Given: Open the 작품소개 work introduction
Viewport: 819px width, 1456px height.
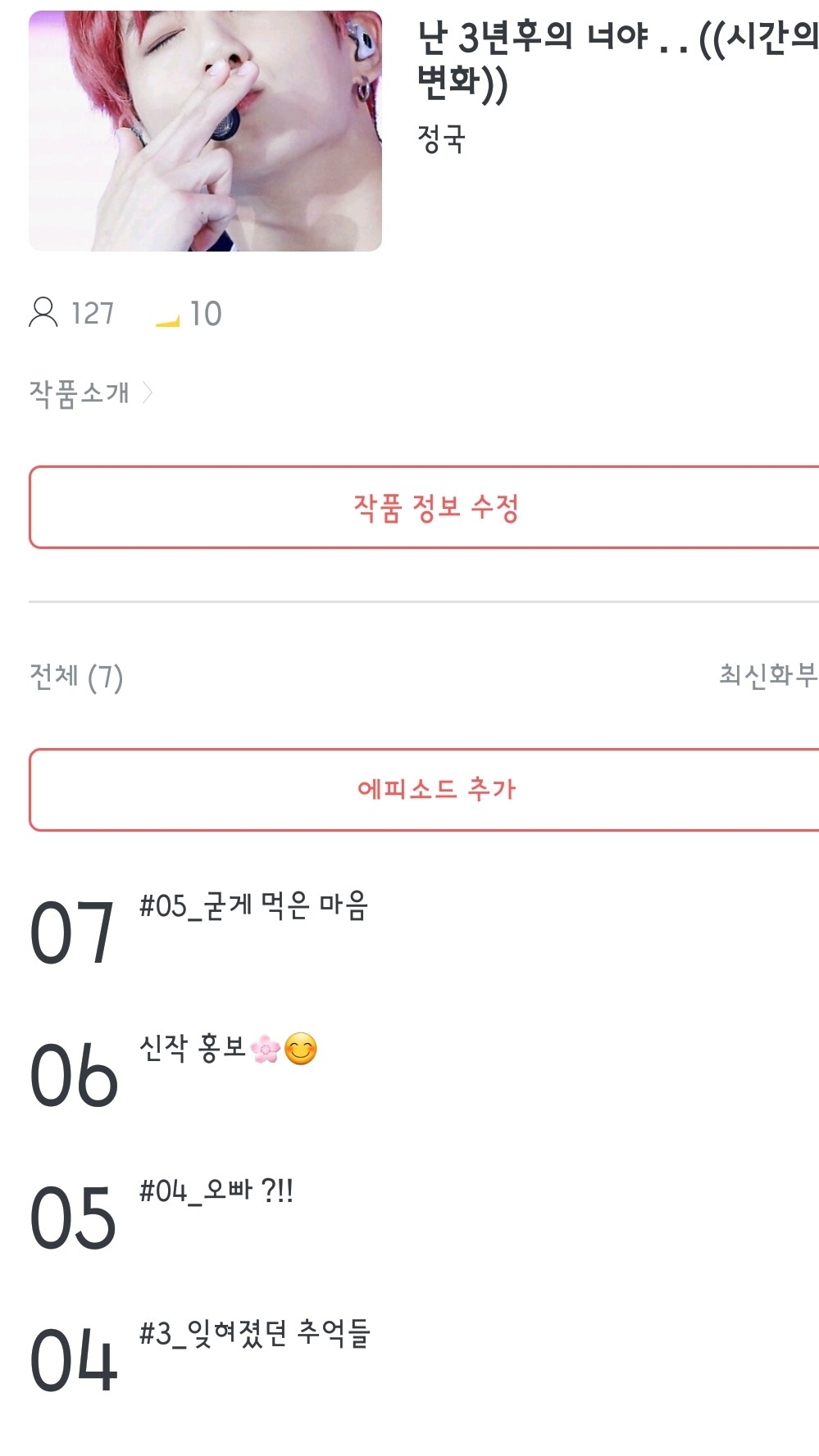Looking at the screenshot, I should [x=90, y=393].
